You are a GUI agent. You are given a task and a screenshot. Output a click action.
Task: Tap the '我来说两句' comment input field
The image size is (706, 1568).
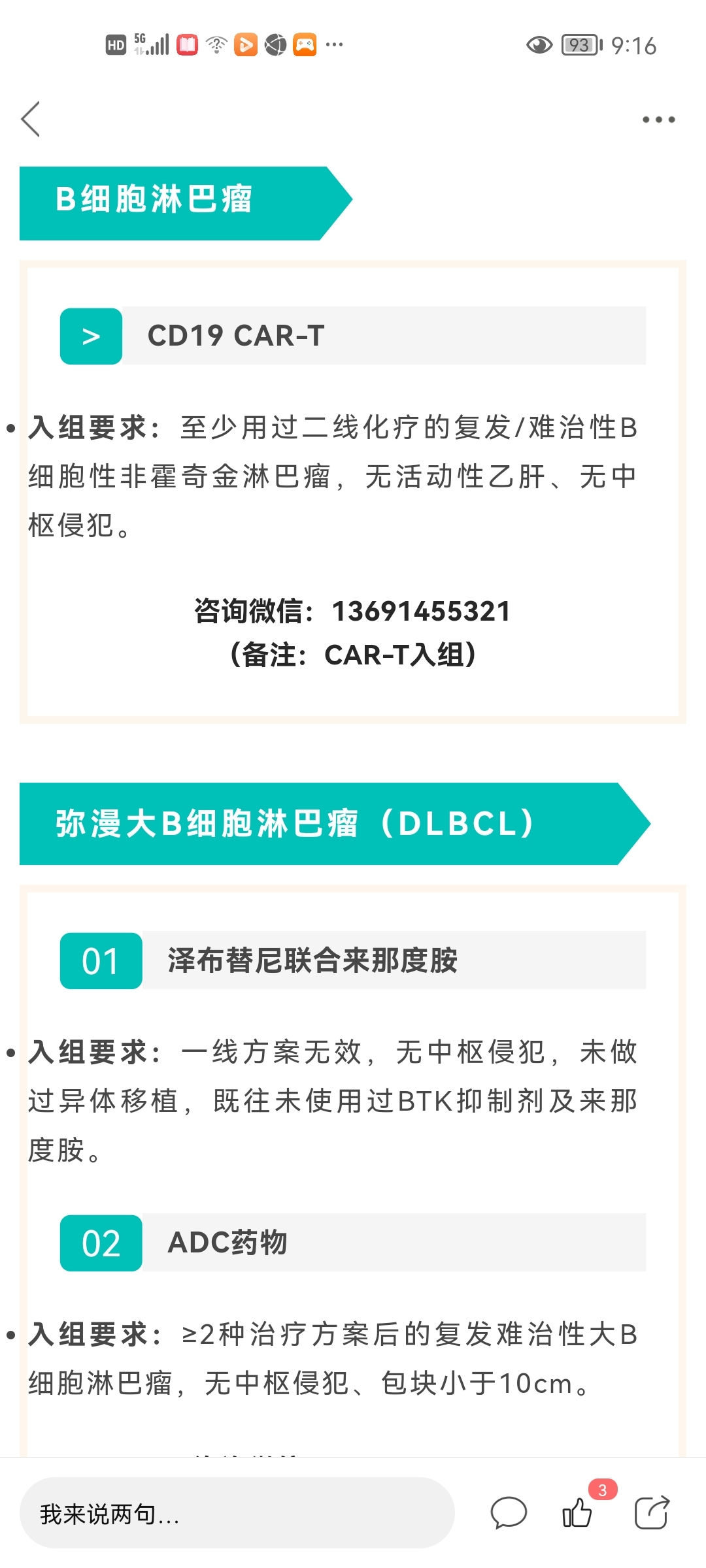point(237,1513)
